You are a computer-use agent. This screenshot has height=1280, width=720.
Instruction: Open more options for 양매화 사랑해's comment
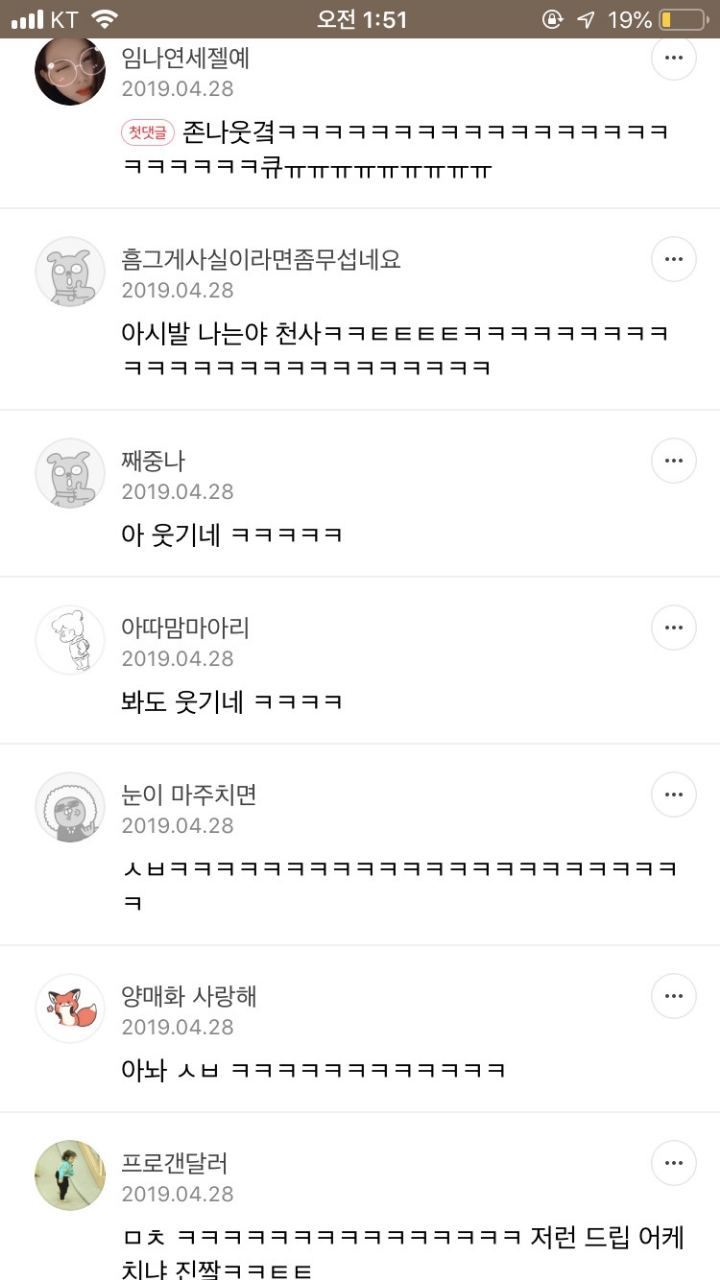pos(674,996)
